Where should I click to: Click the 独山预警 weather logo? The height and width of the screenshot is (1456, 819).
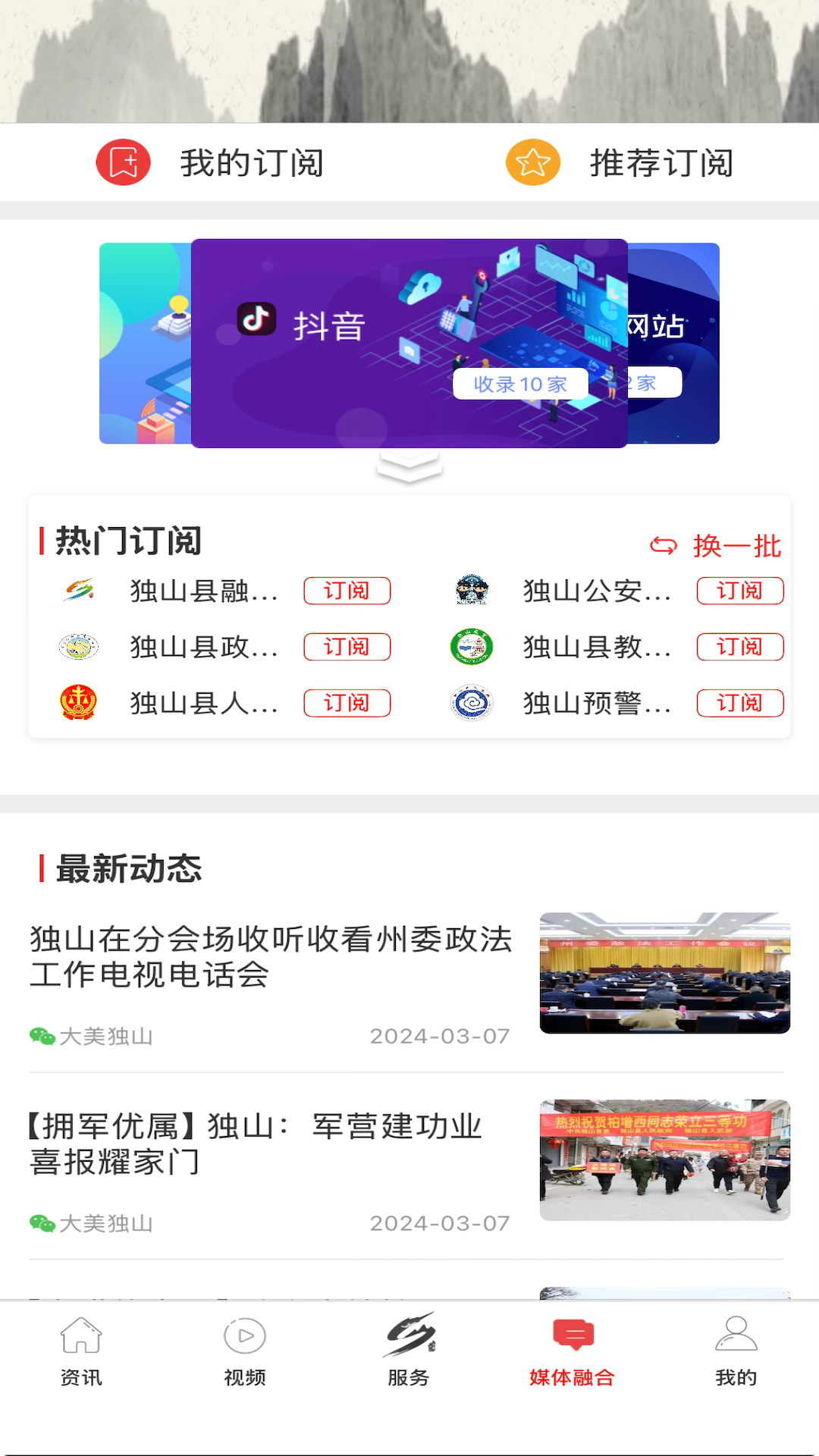point(472,703)
